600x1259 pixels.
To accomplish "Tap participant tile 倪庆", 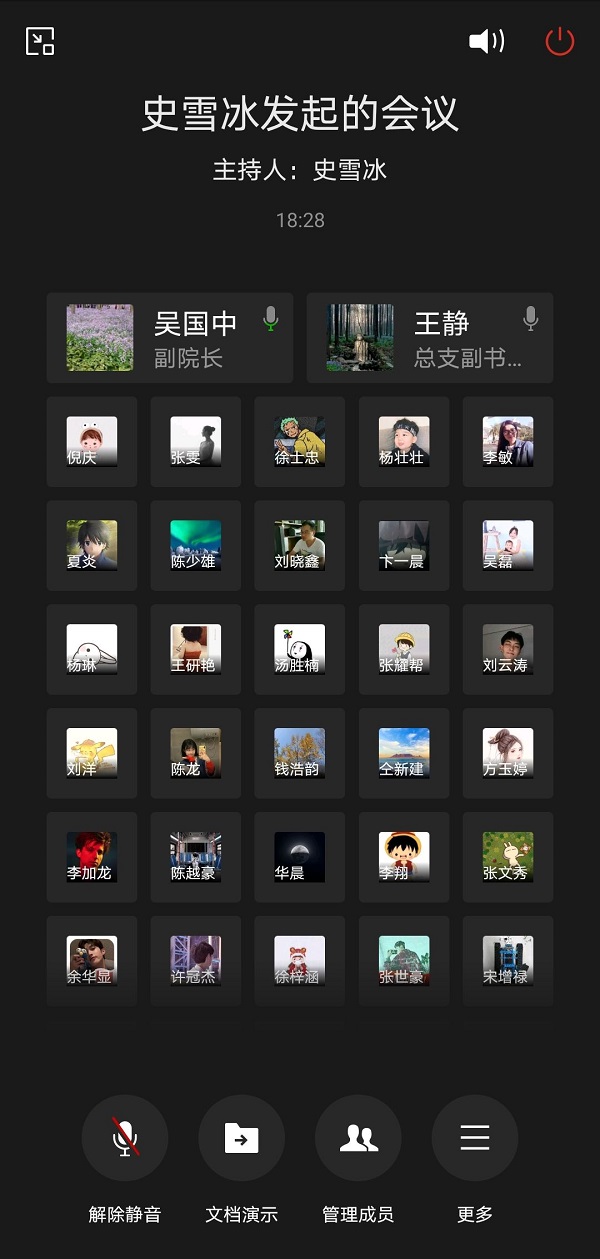I will [92, 442].
